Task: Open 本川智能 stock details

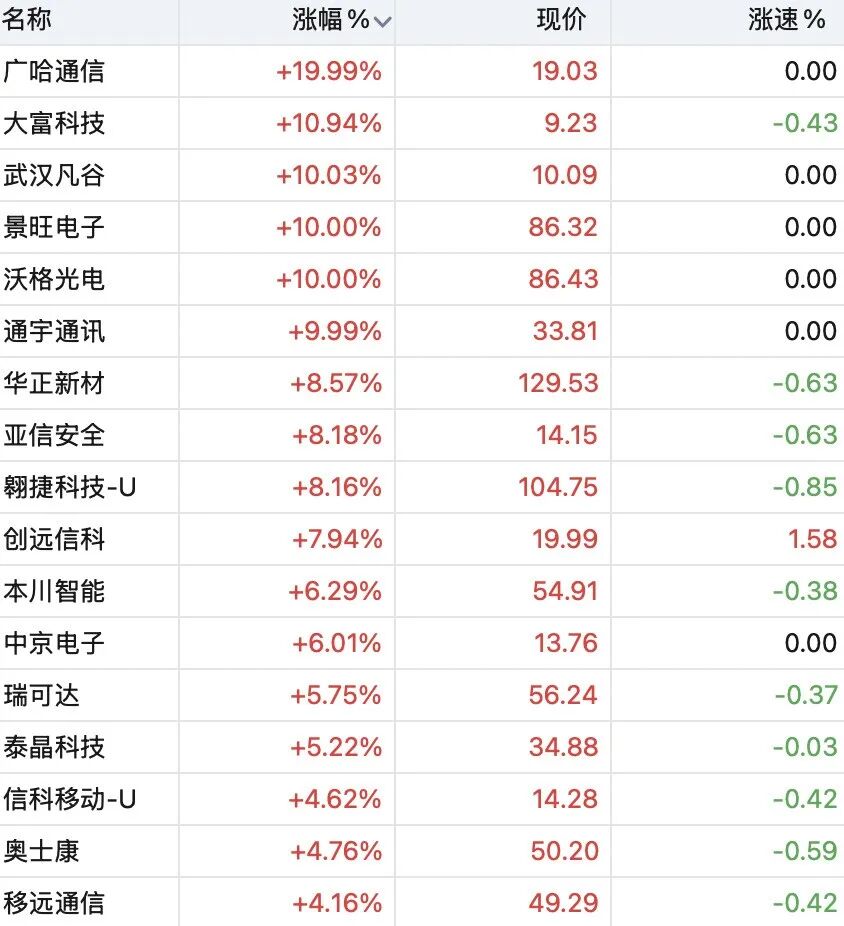Action: (422, 591)
